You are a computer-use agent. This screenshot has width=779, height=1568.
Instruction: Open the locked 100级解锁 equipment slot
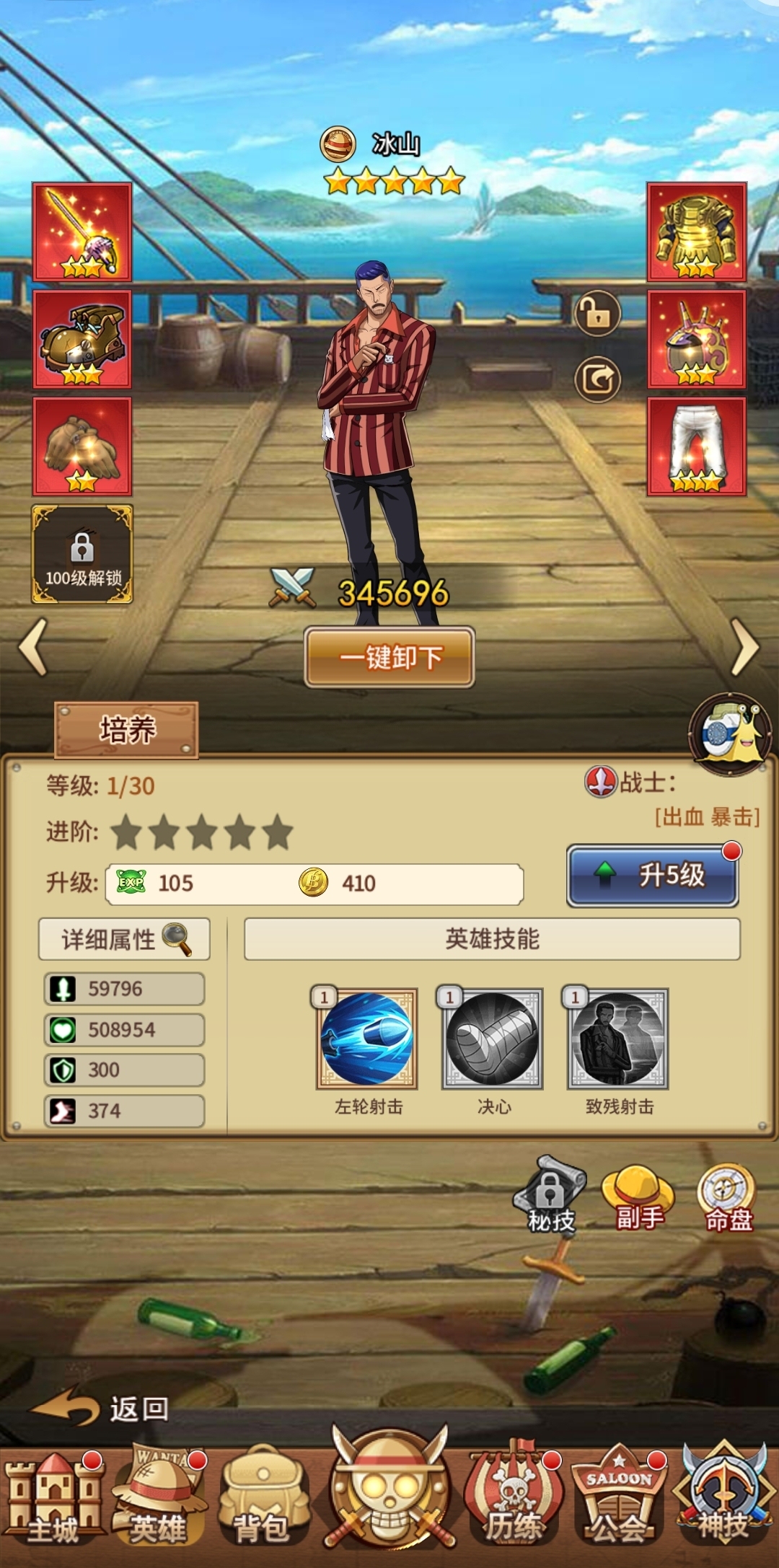pos(81,552)
